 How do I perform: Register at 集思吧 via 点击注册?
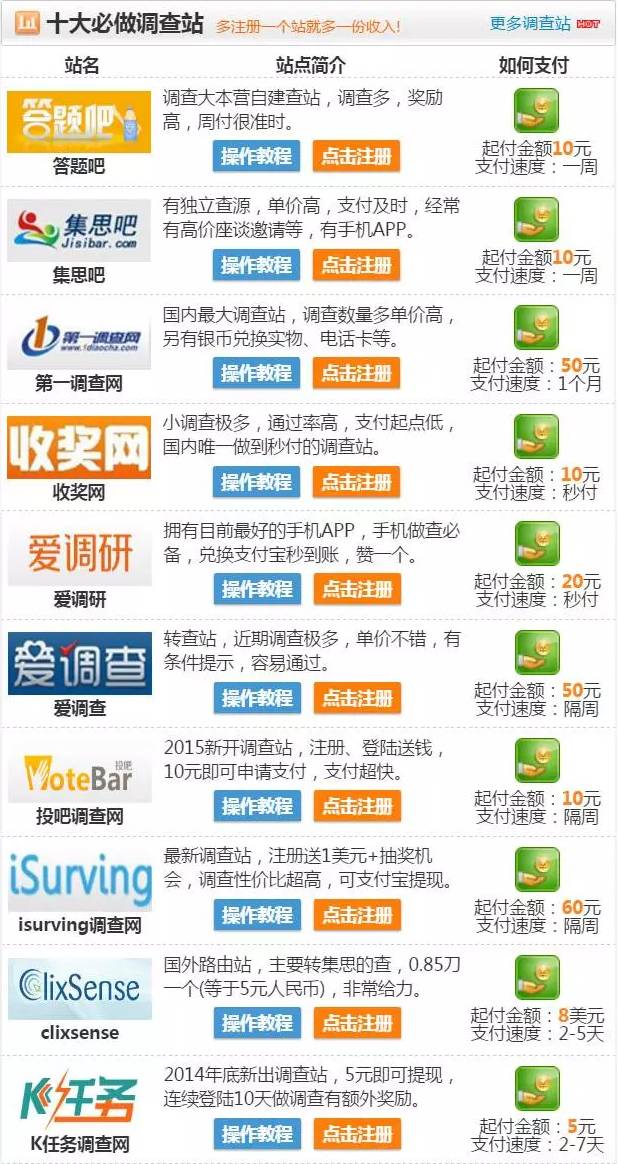tap(356, 265)
